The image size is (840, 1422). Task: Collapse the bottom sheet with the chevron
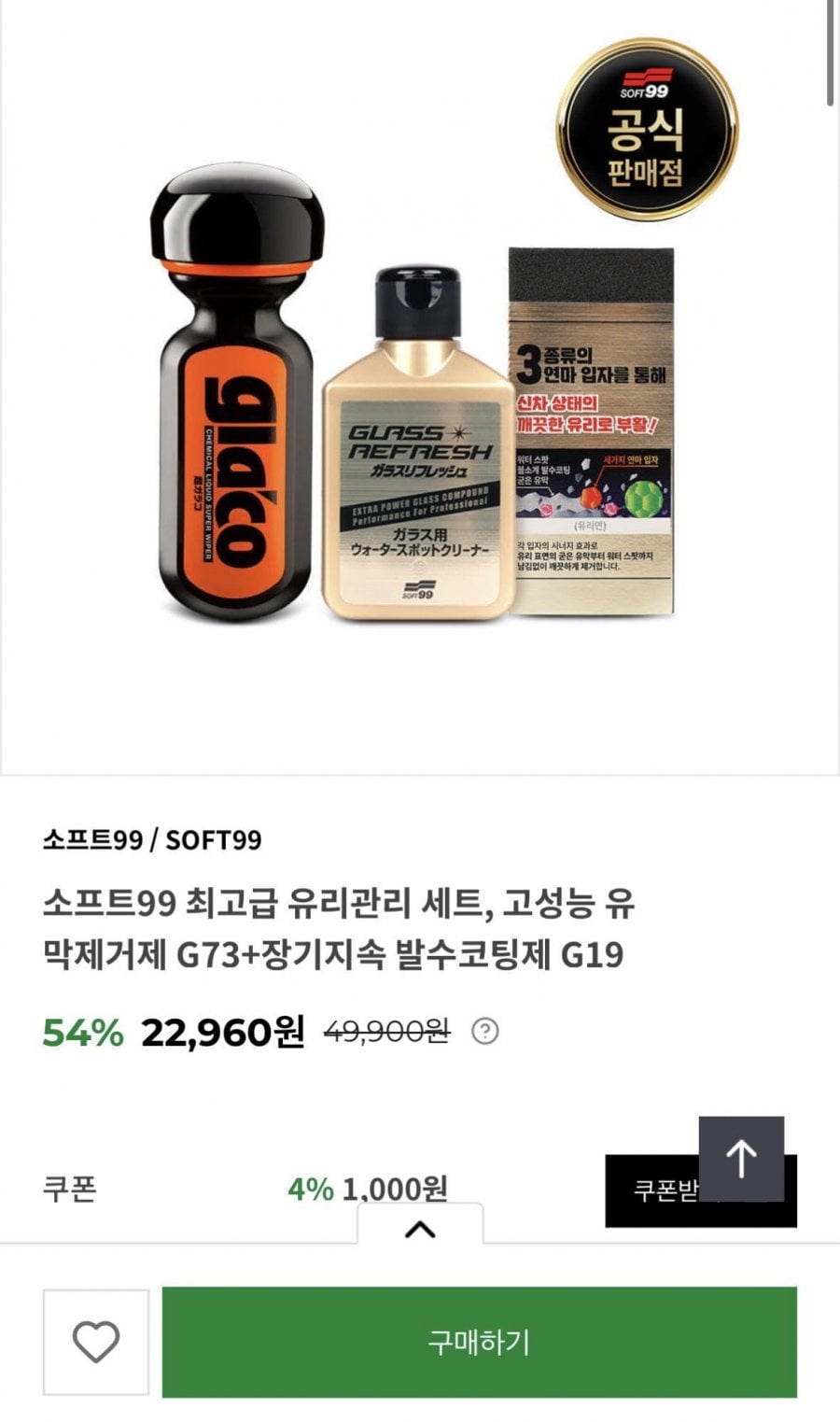click(x=420, y=1231)
